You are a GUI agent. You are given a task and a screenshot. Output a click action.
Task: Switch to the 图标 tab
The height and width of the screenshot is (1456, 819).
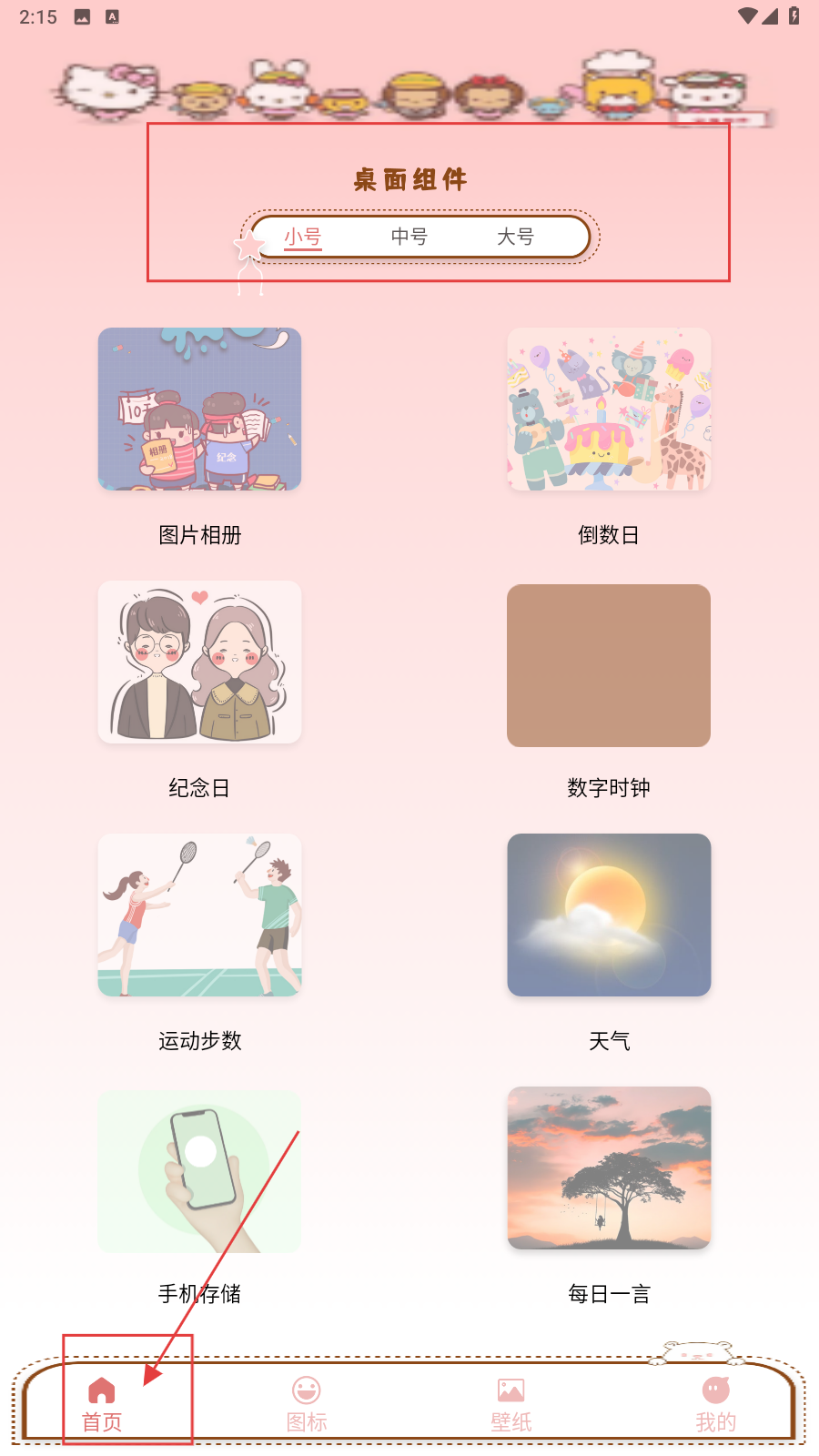click(x=307, y=1405)
